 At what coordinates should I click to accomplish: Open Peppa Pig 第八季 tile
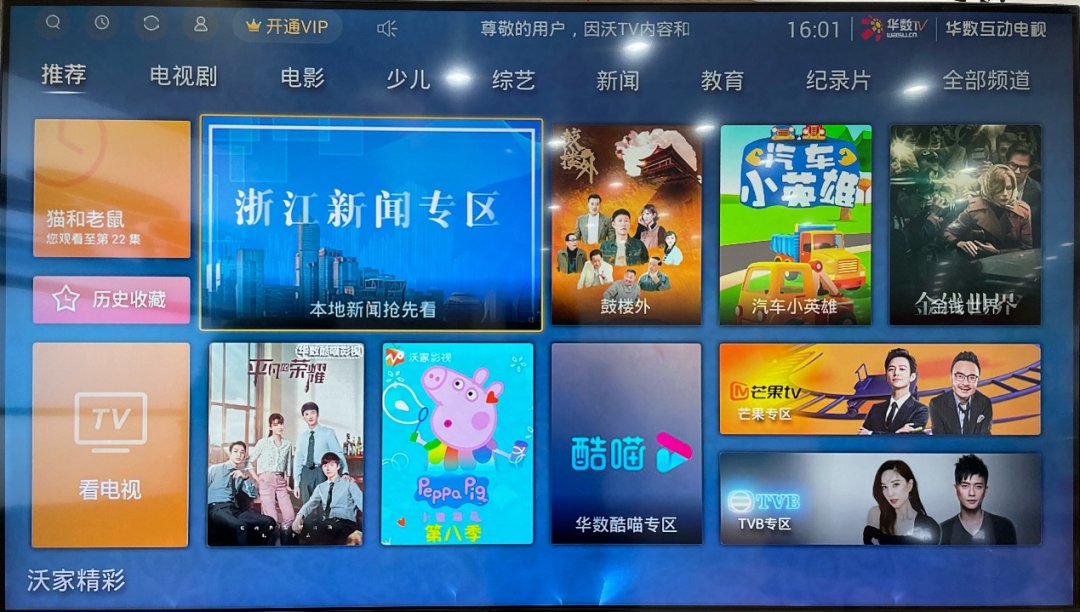pos(457,444)
